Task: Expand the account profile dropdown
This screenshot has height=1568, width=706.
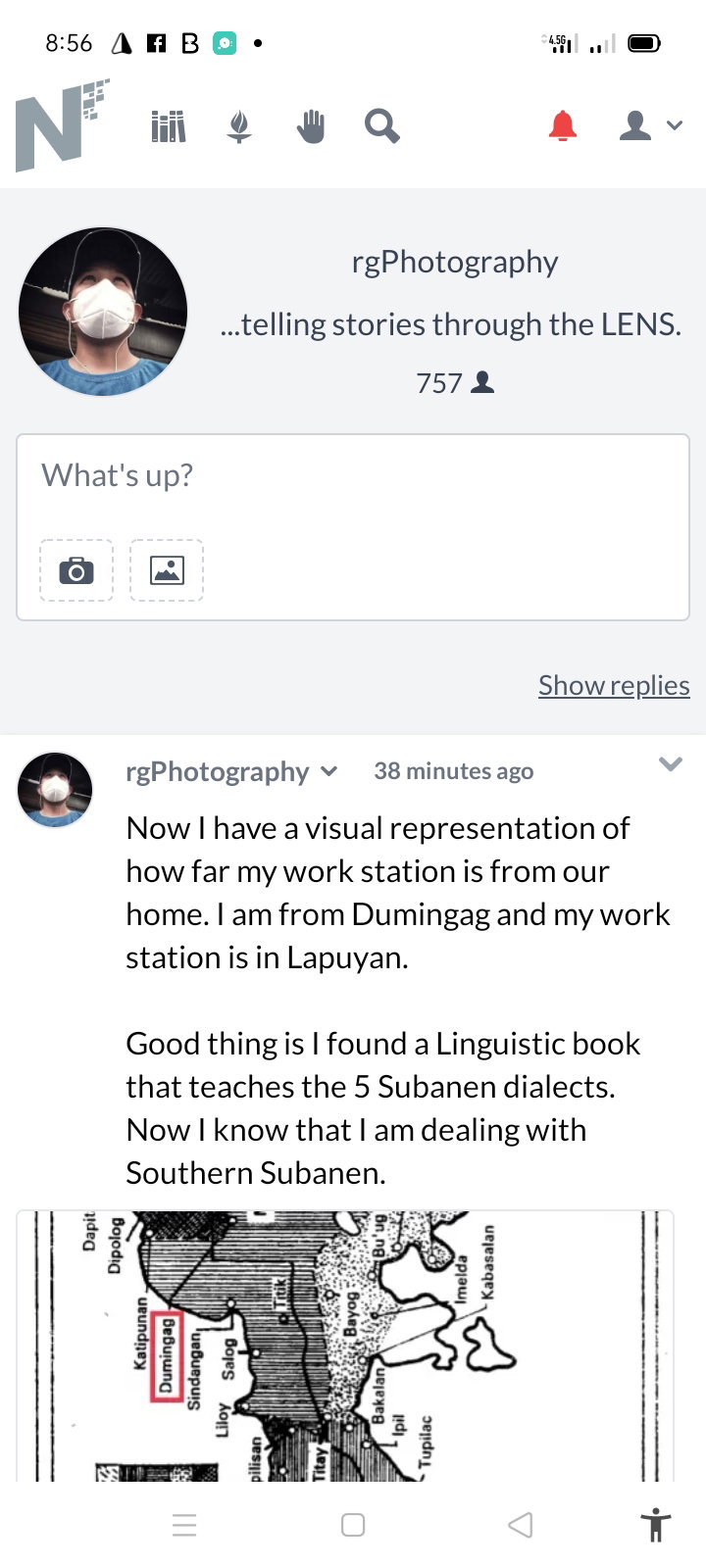Action: click(x=650, y=125)
